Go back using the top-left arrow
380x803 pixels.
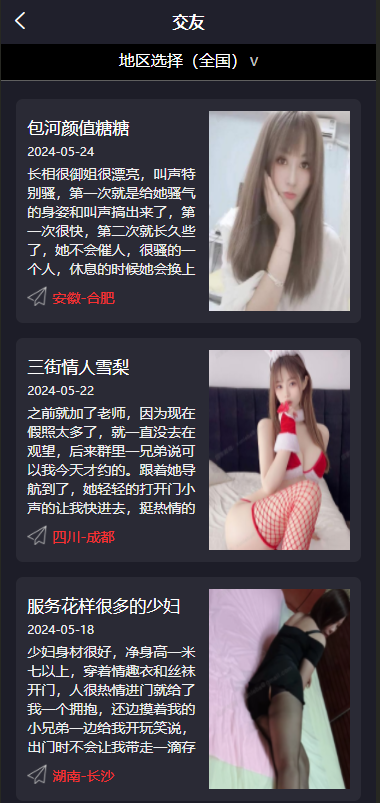coord(20,21)
